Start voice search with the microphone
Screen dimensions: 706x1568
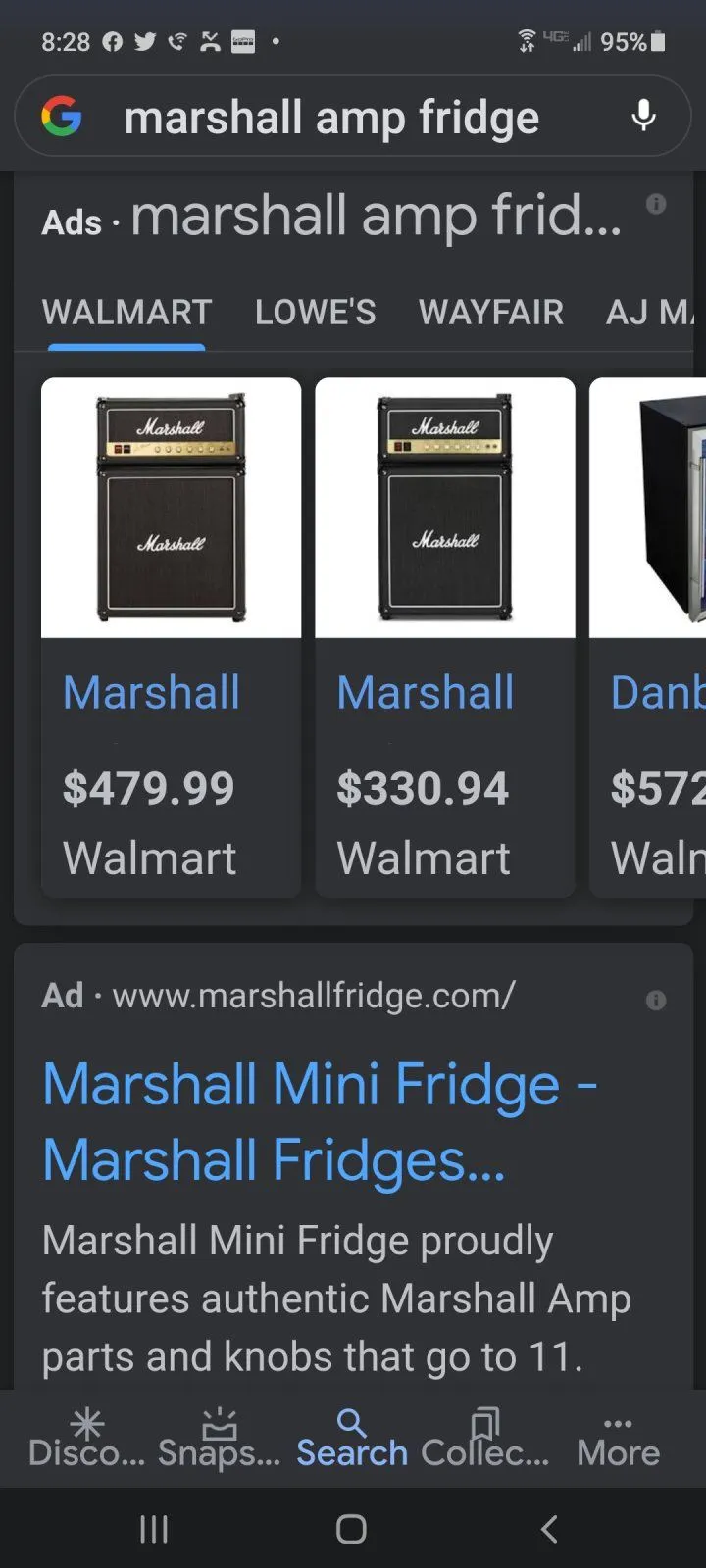click(643, 116)
